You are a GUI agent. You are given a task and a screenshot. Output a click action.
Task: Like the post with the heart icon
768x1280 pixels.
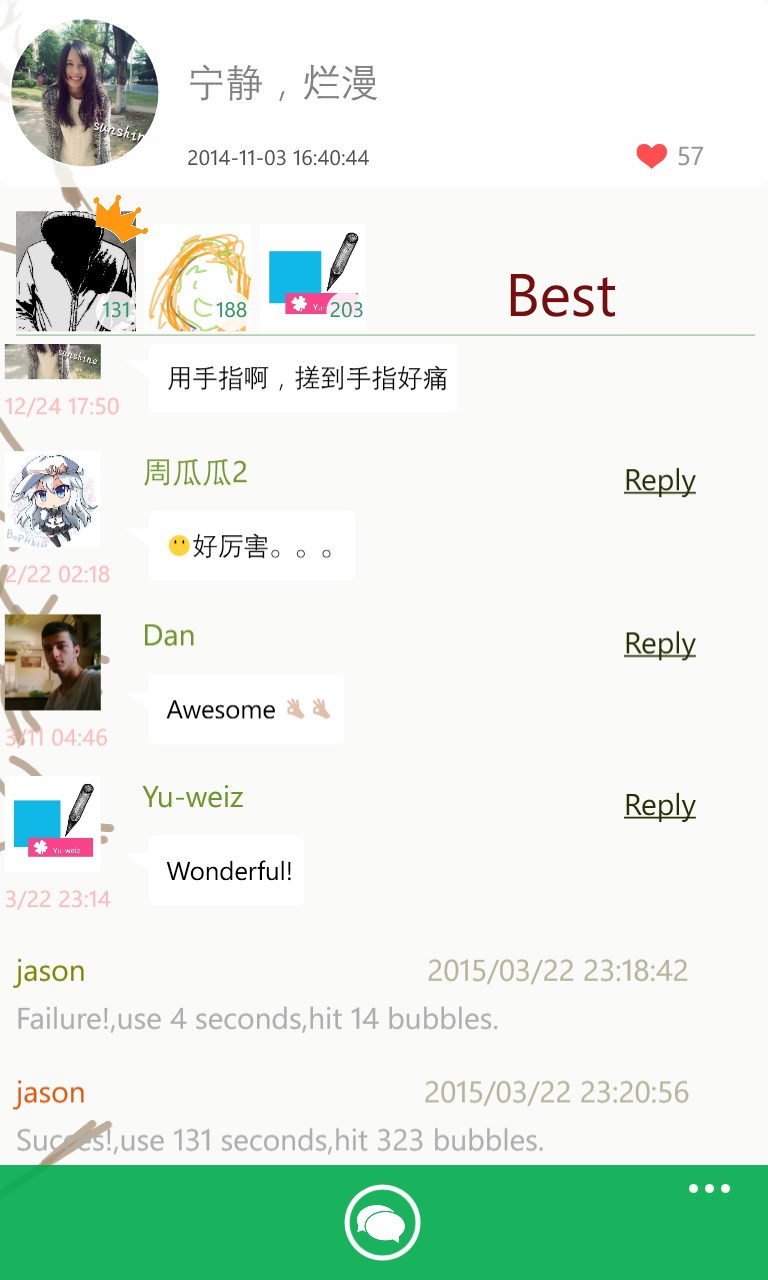click(651, 156)
